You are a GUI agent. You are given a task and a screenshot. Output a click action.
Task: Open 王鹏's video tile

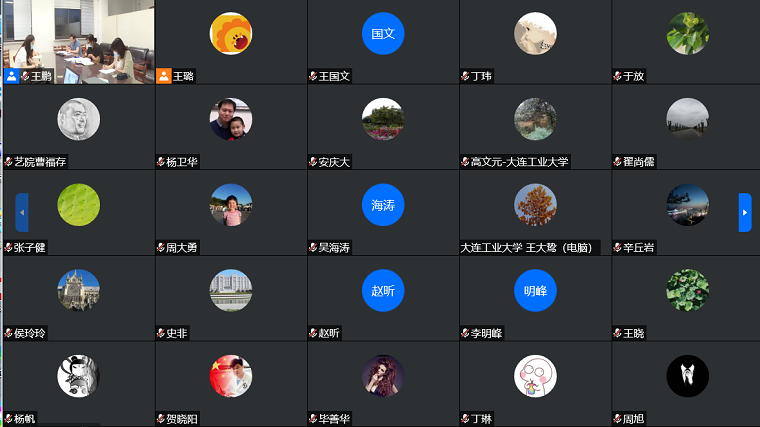(79, 40)
